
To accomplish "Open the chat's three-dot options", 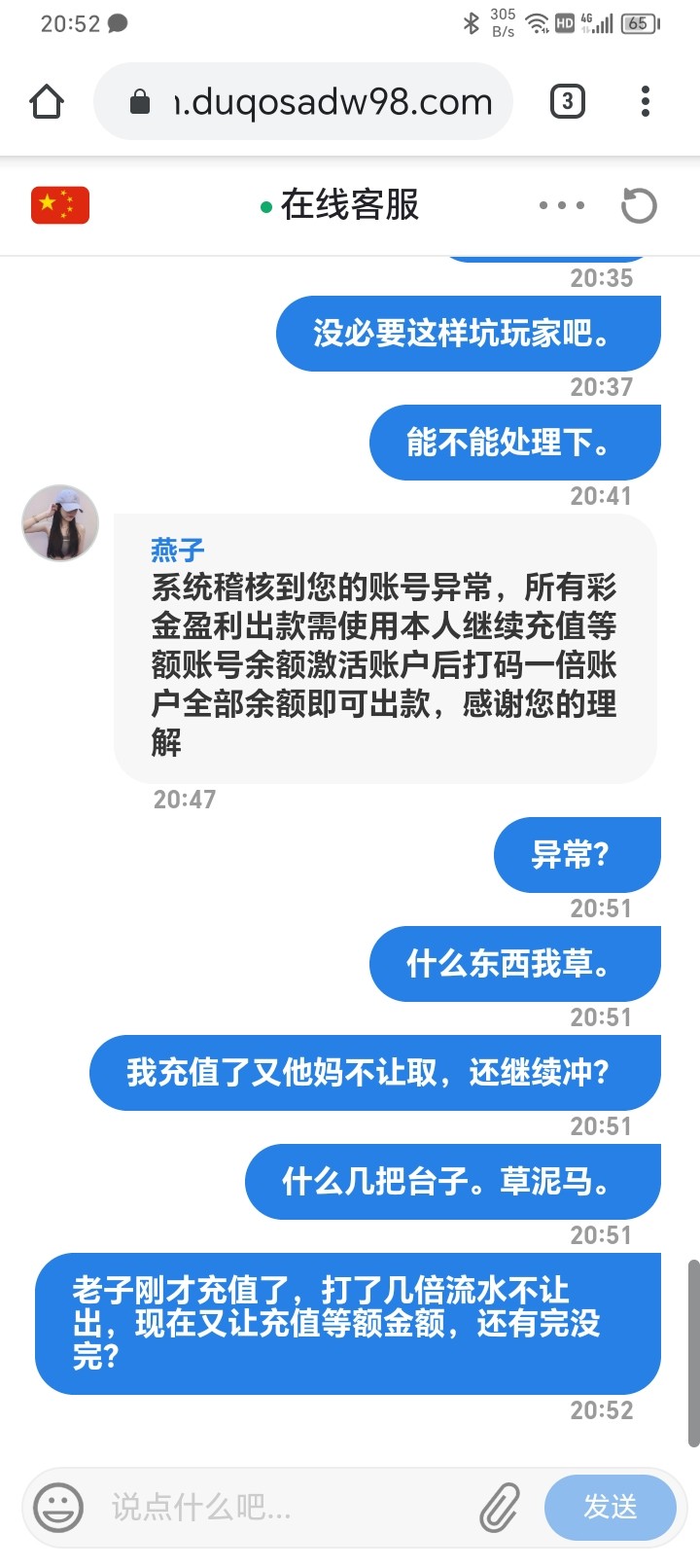I will pyautogui.click(x=562, y=205).
